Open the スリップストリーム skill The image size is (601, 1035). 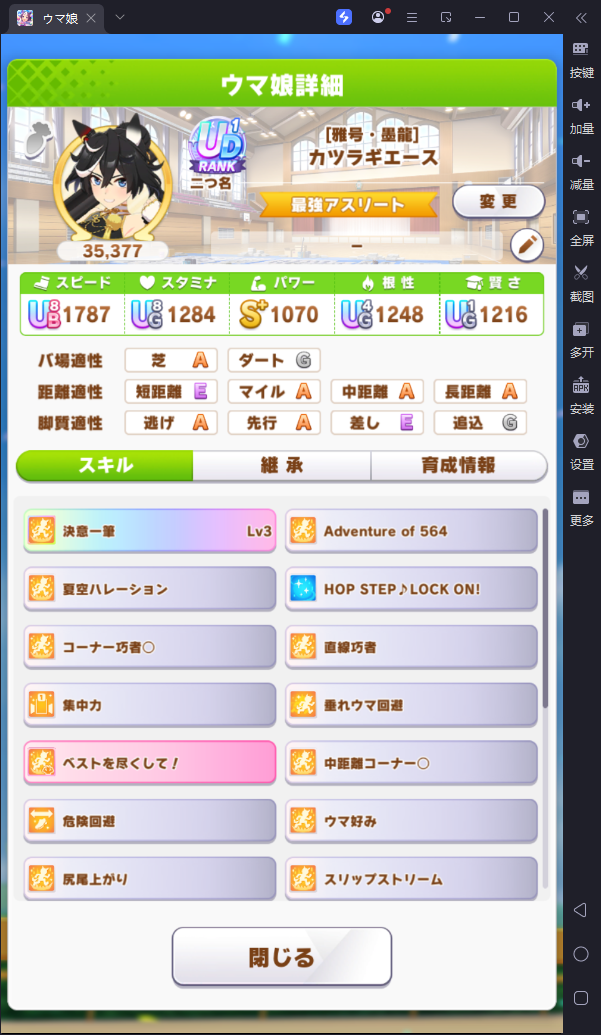coord(411,879)
